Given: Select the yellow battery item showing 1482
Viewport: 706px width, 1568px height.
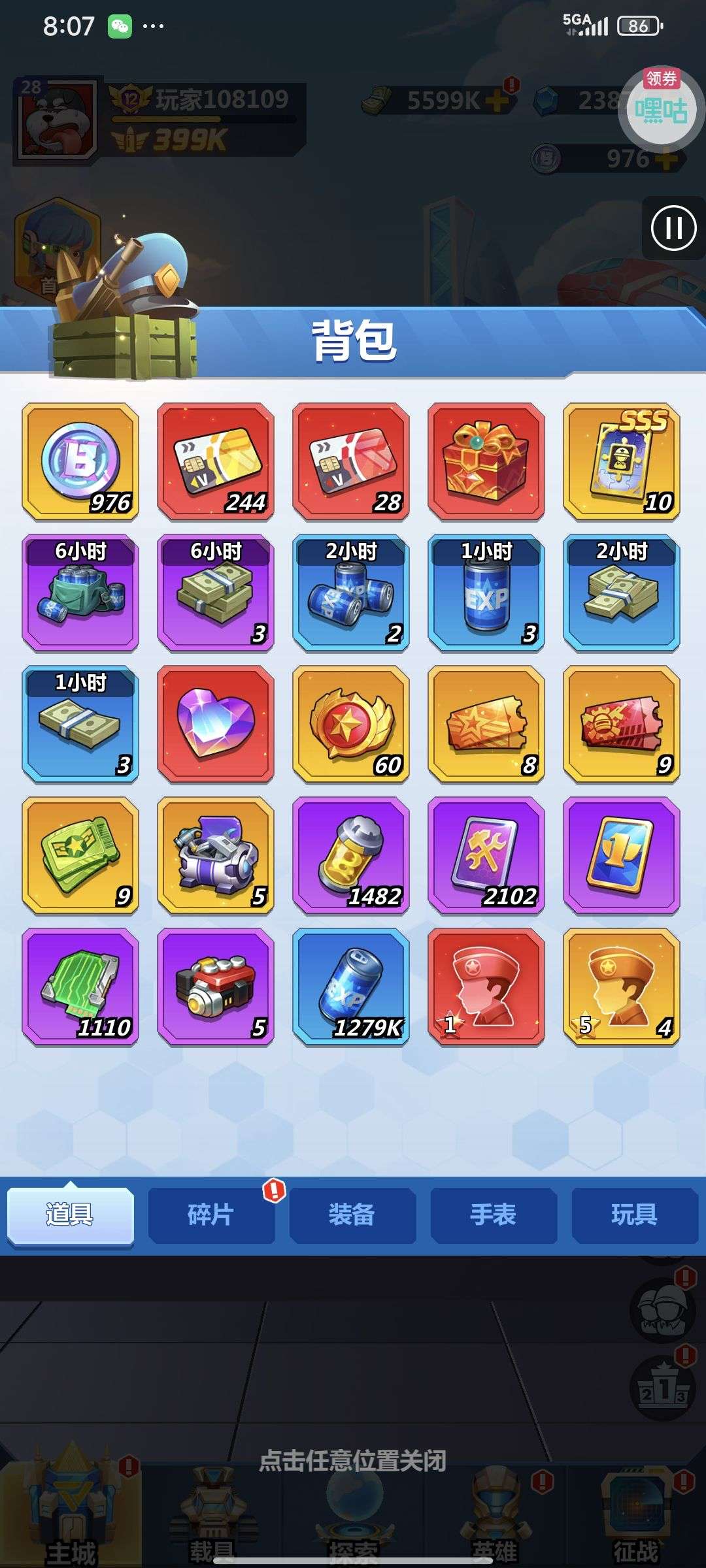Looking at the screenshot, I should [x=351, y=855].
